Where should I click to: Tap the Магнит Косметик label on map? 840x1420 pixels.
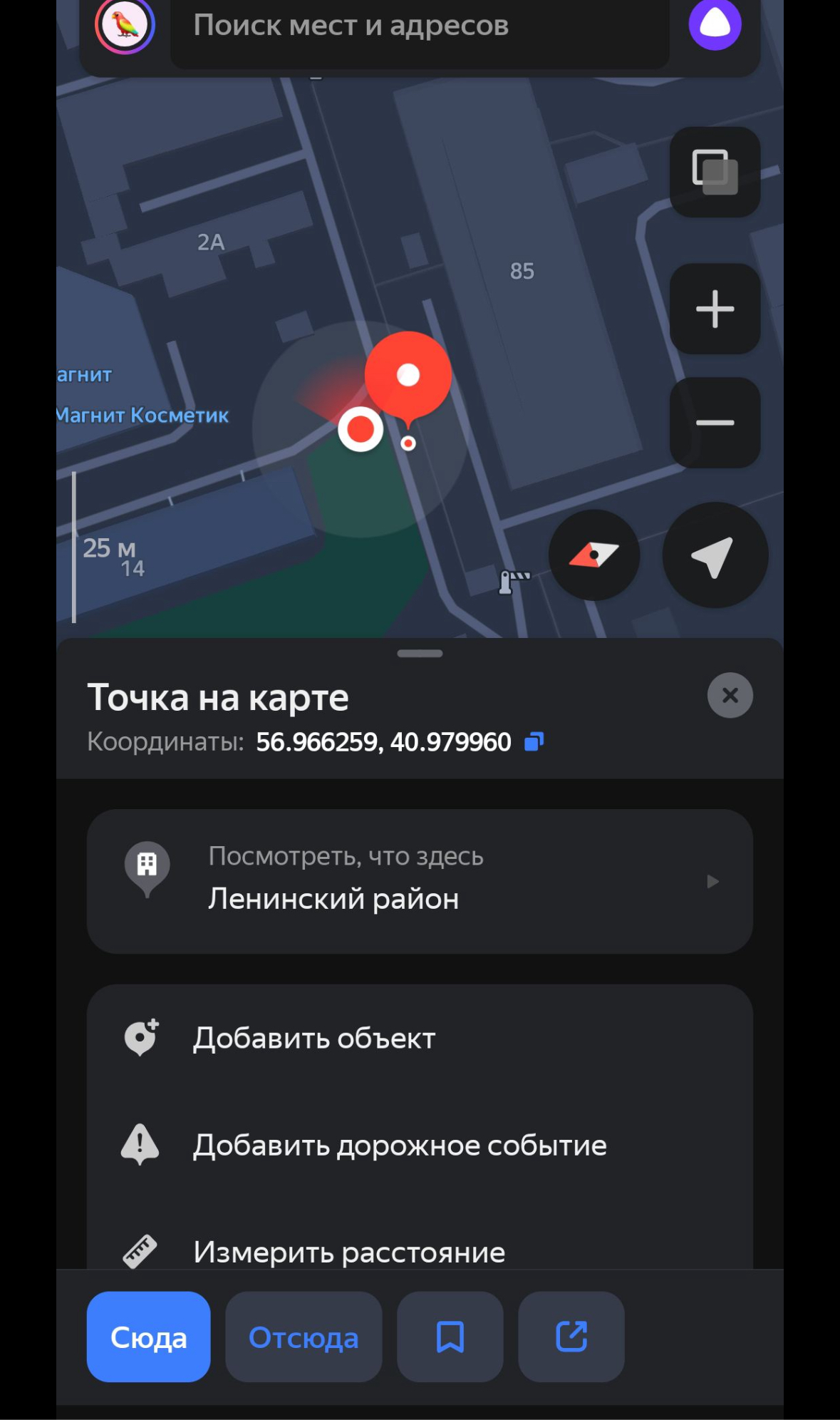click(x=142, y=416)
